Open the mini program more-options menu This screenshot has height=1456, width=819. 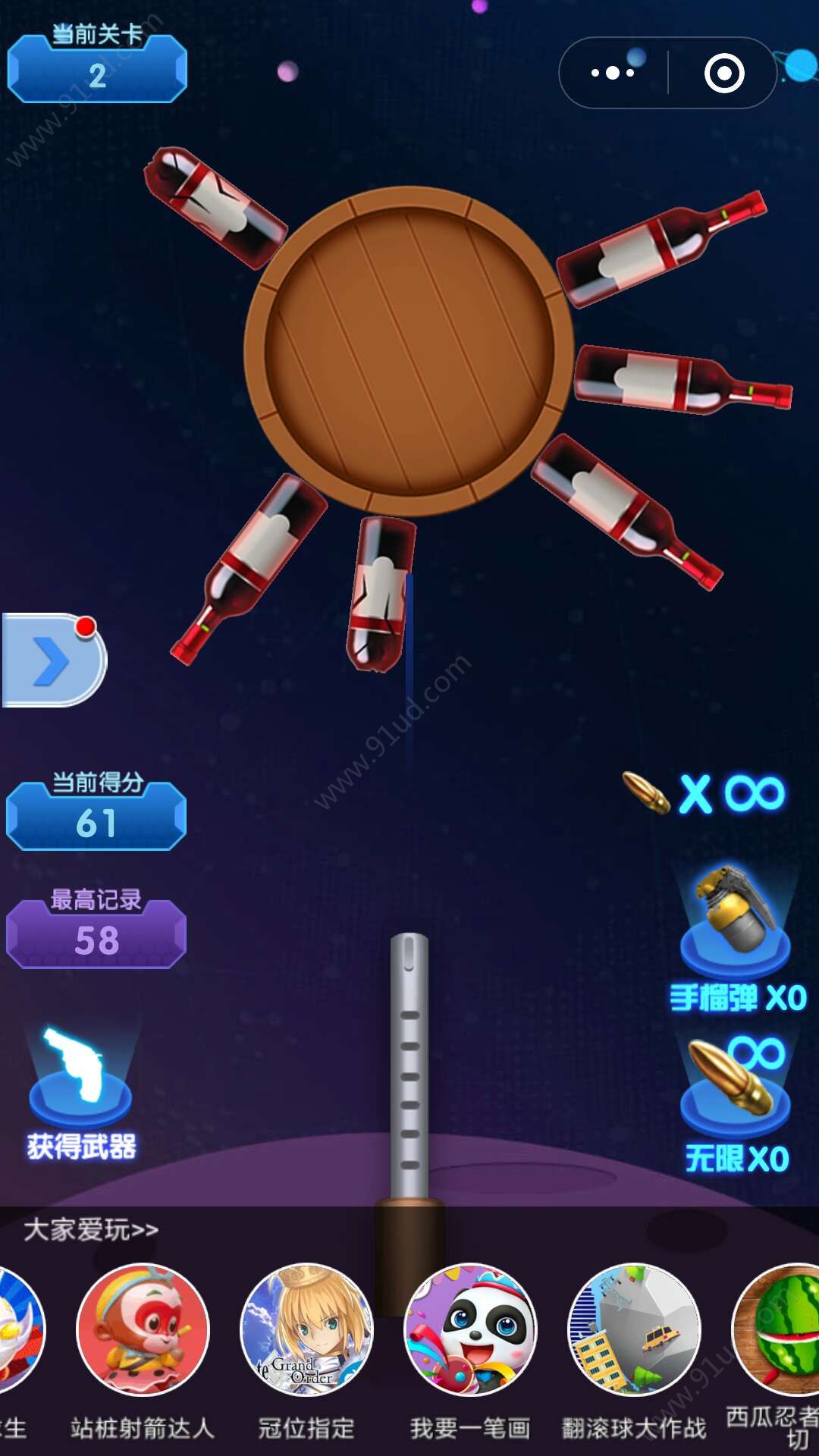[613, 73]
